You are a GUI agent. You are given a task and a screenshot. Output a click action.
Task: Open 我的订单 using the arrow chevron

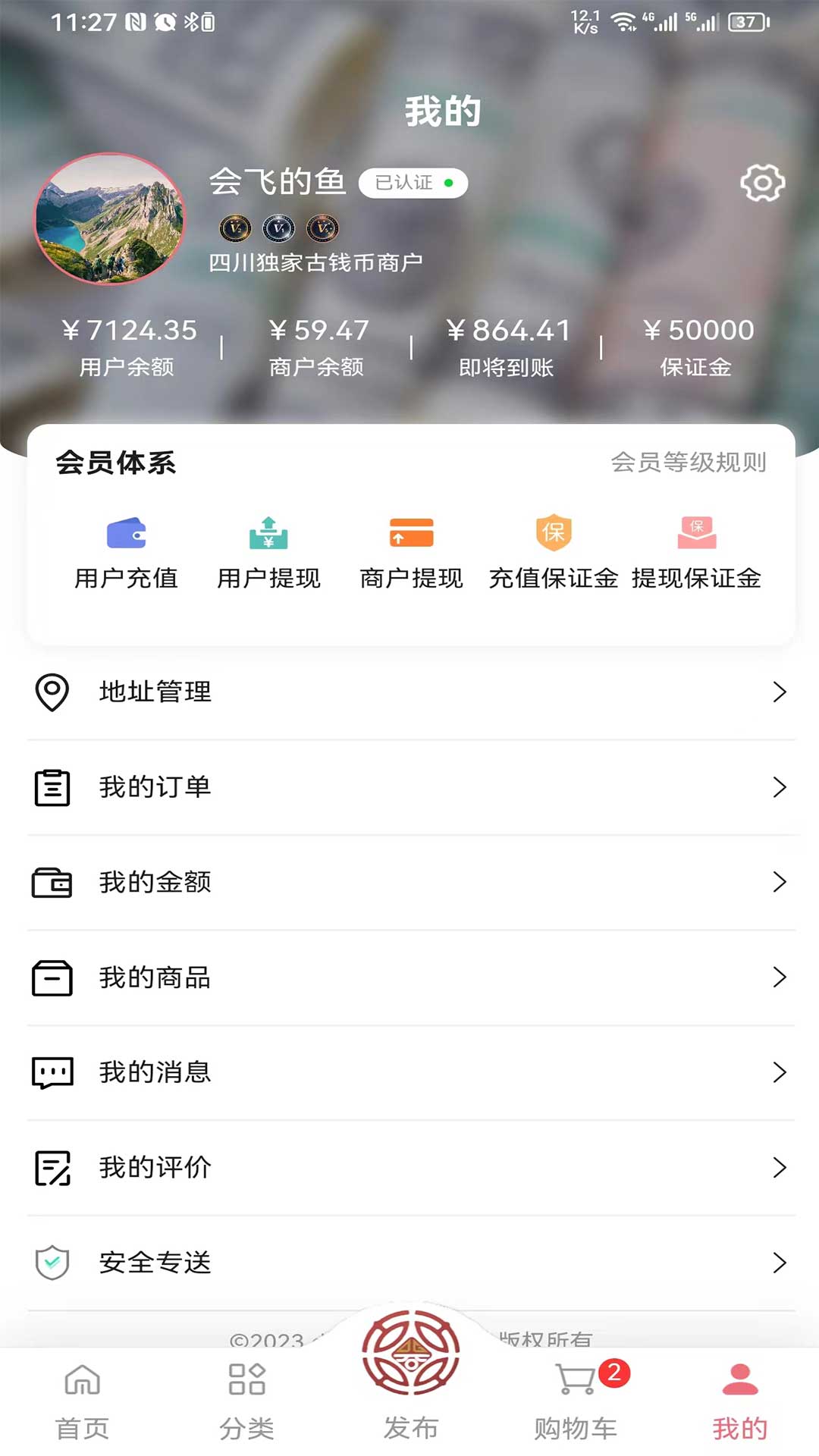pyautogui.click(x=781, y=787)
